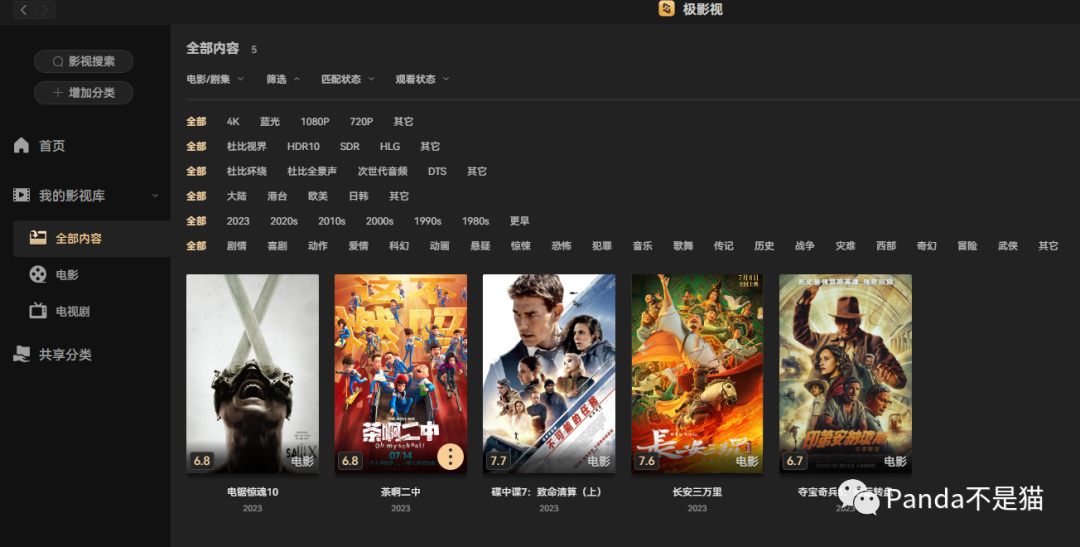Viewport: 1080px width, 547px height.
Task: Open the 长安三万里 poster
Action: [697, 373]
